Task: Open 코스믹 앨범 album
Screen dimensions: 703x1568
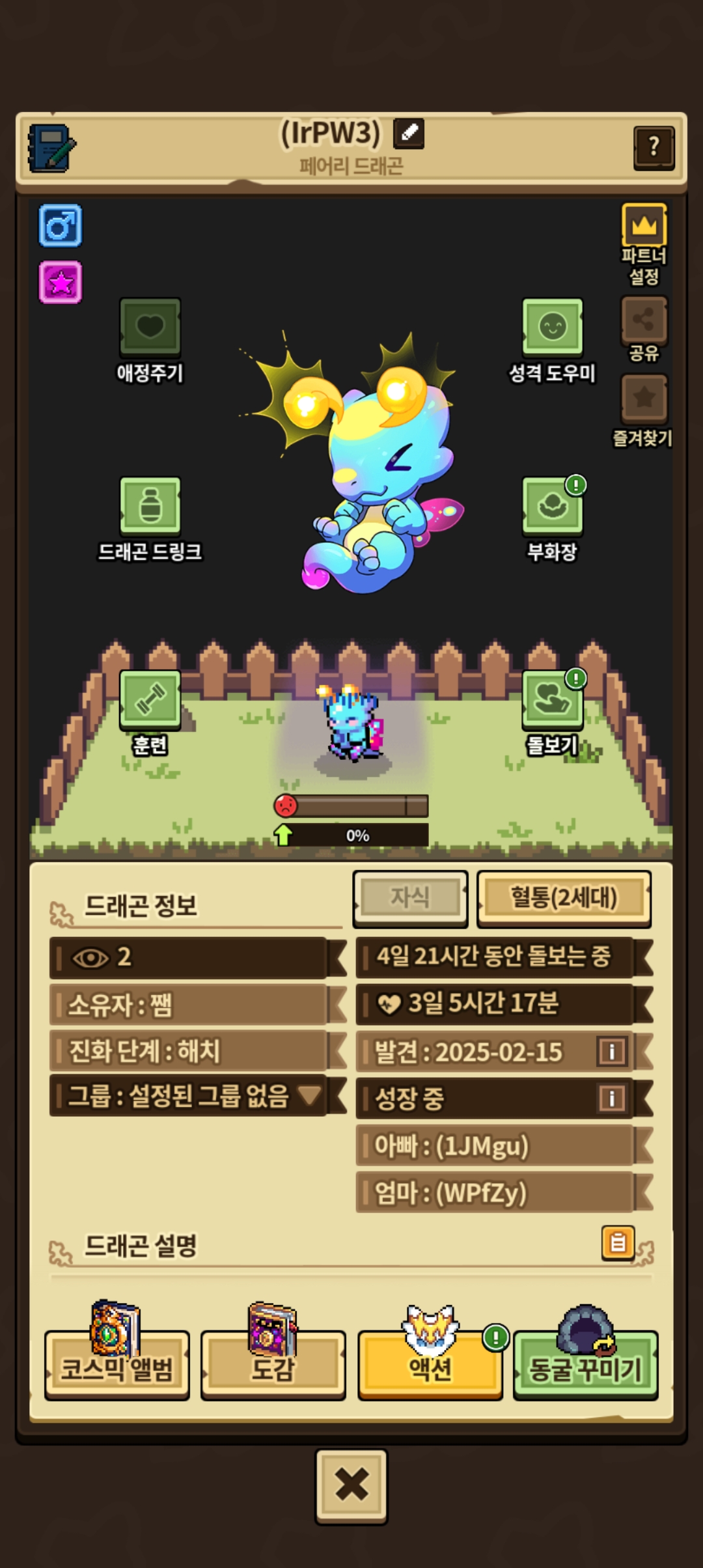Action: coord(117,1367)
